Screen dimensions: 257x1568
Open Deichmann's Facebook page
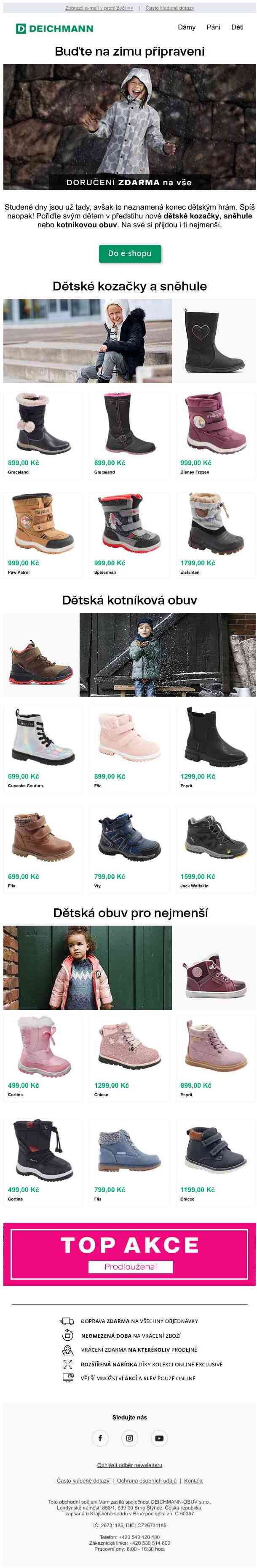coord(100,1438)
